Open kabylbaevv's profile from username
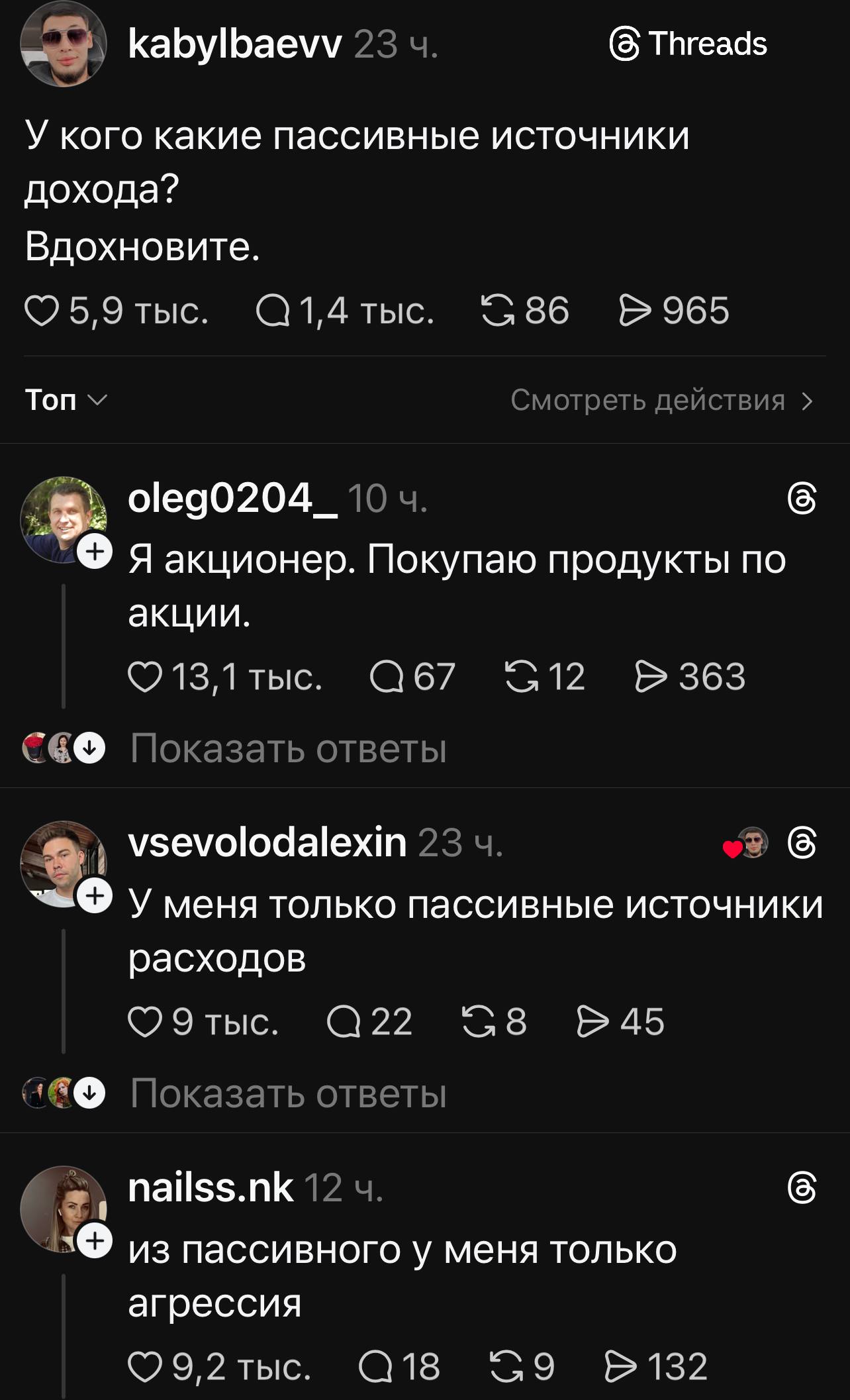 click(235, 45)
